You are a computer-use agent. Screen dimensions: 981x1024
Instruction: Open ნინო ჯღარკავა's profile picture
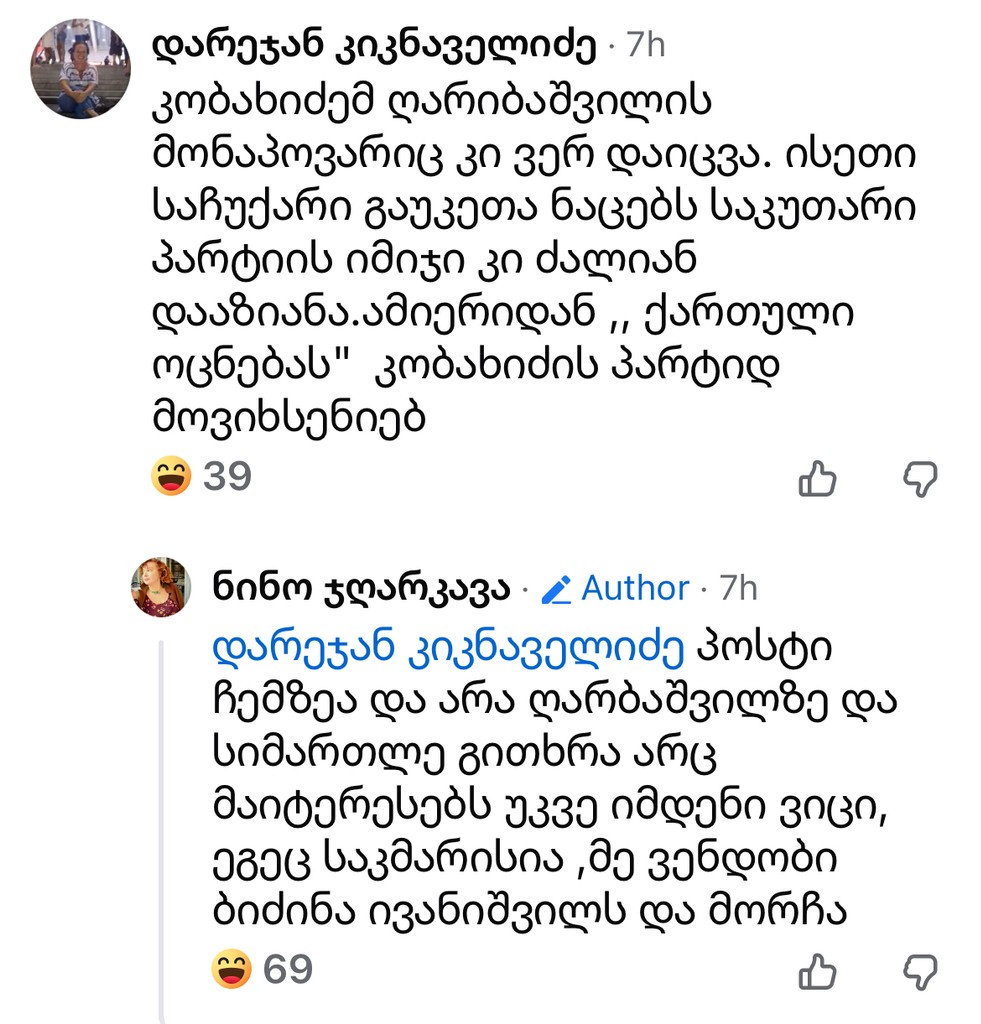click(x=161, y=587)
